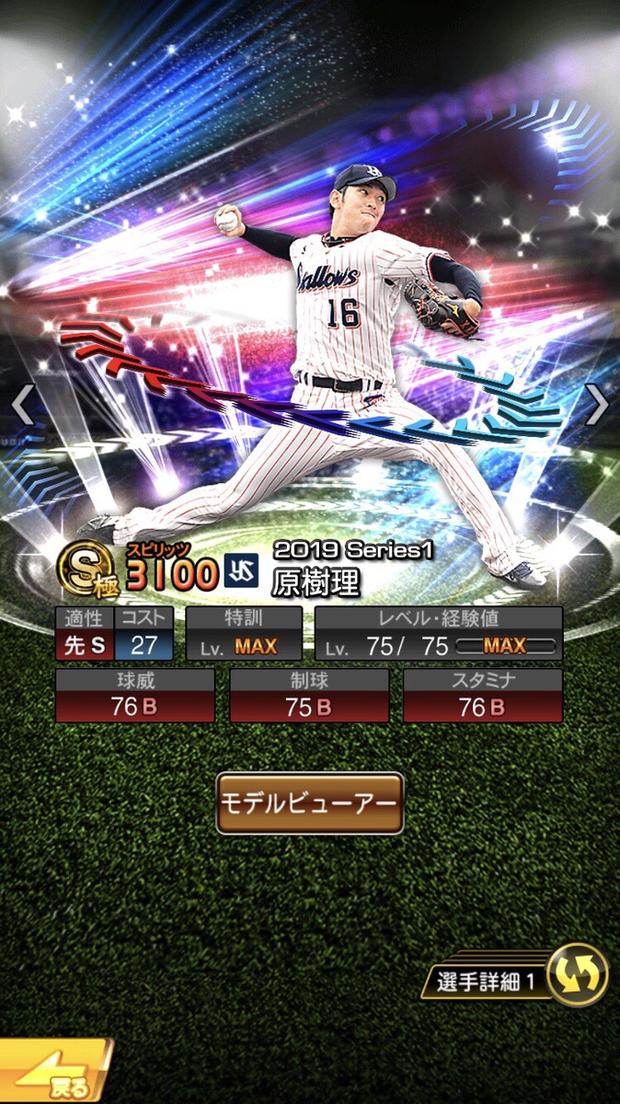Go back with the 戻る button

[x=55, y=1074]
